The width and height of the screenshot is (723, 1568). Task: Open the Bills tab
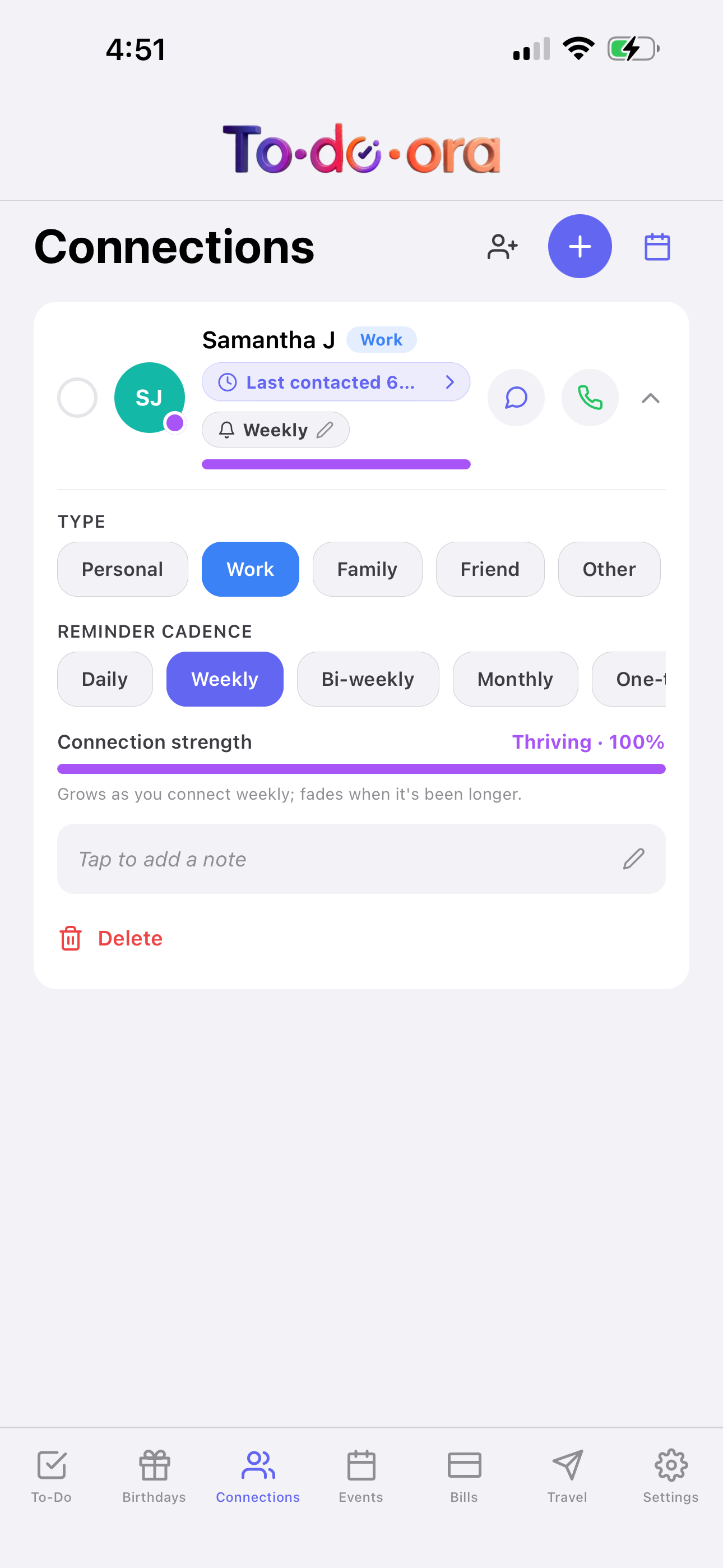464,1477
